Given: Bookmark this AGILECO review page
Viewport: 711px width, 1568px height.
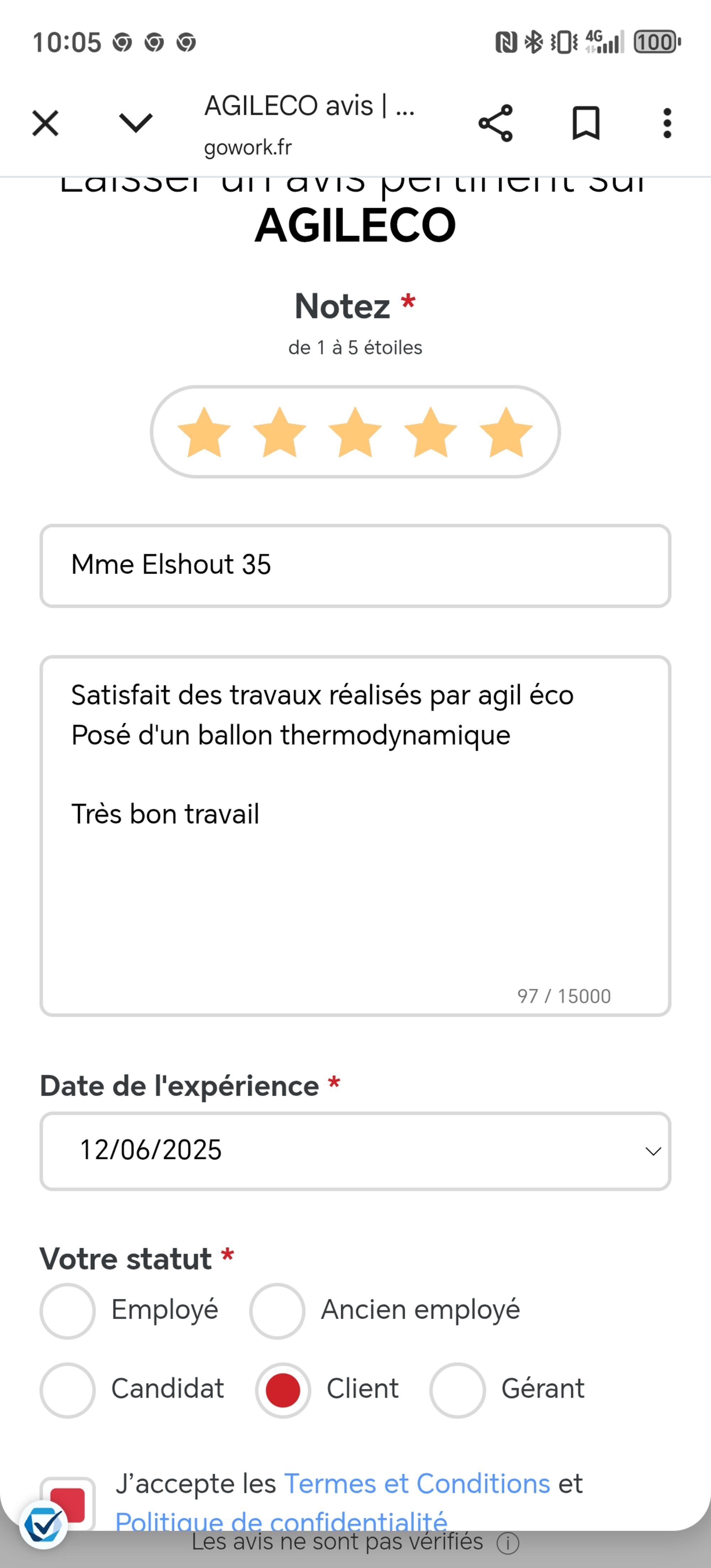Looking at the screenshot, I should coord(586,124).
